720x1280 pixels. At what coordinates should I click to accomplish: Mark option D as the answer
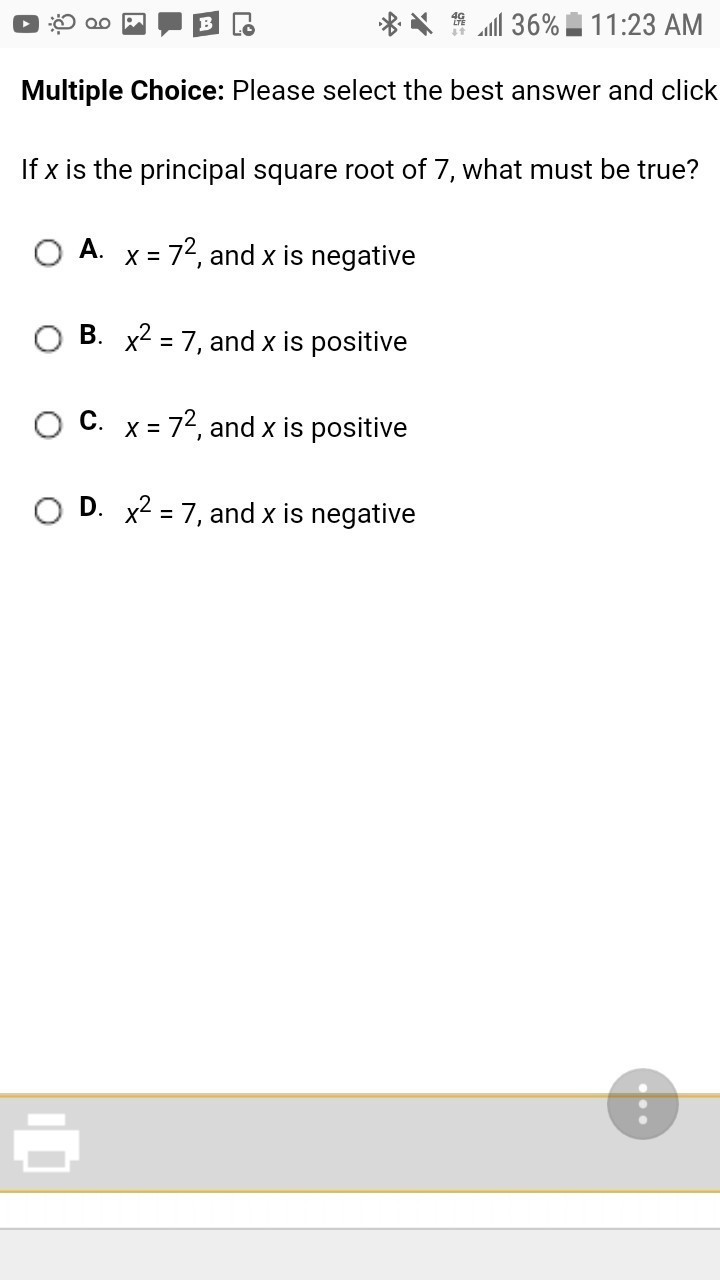pos(48,511)
